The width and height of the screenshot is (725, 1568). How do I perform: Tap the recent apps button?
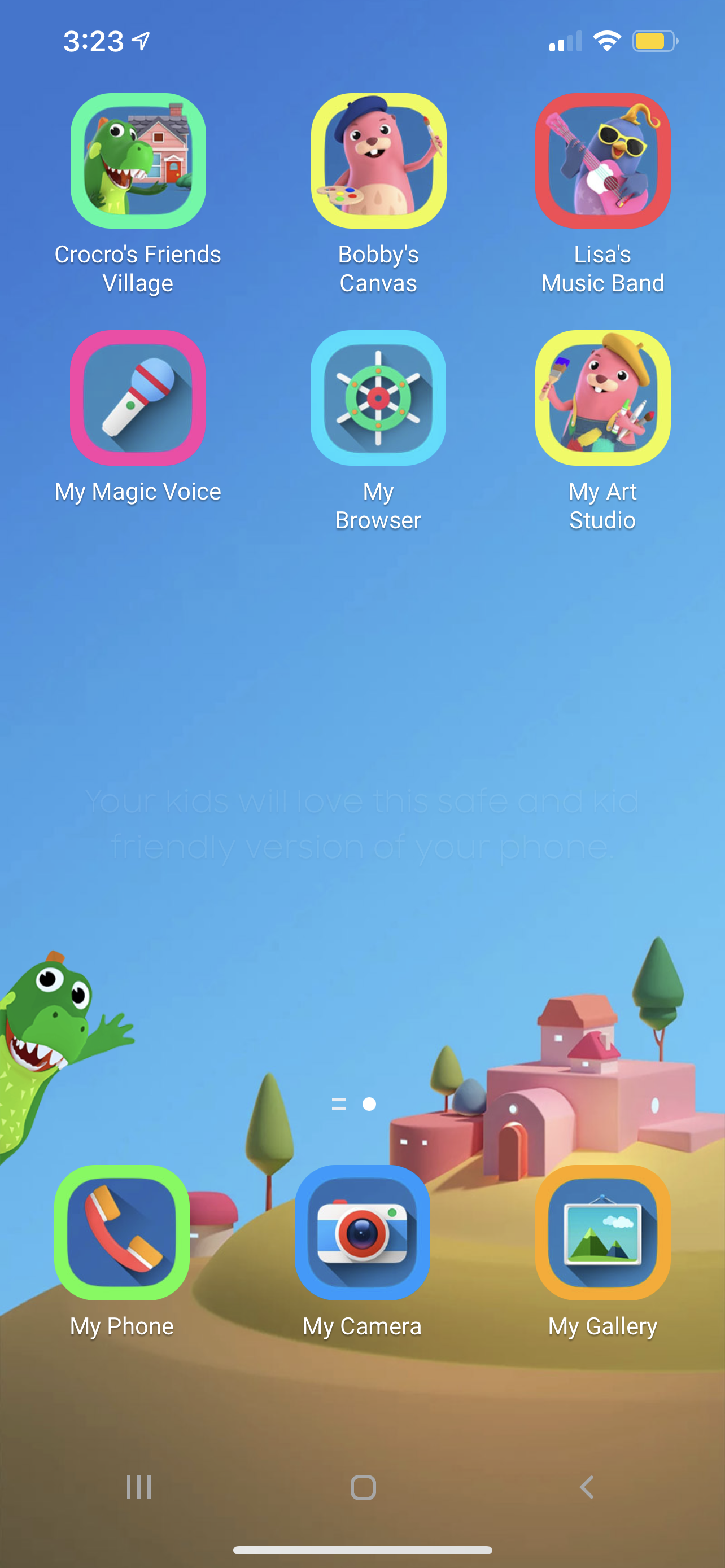point(139,1487)
